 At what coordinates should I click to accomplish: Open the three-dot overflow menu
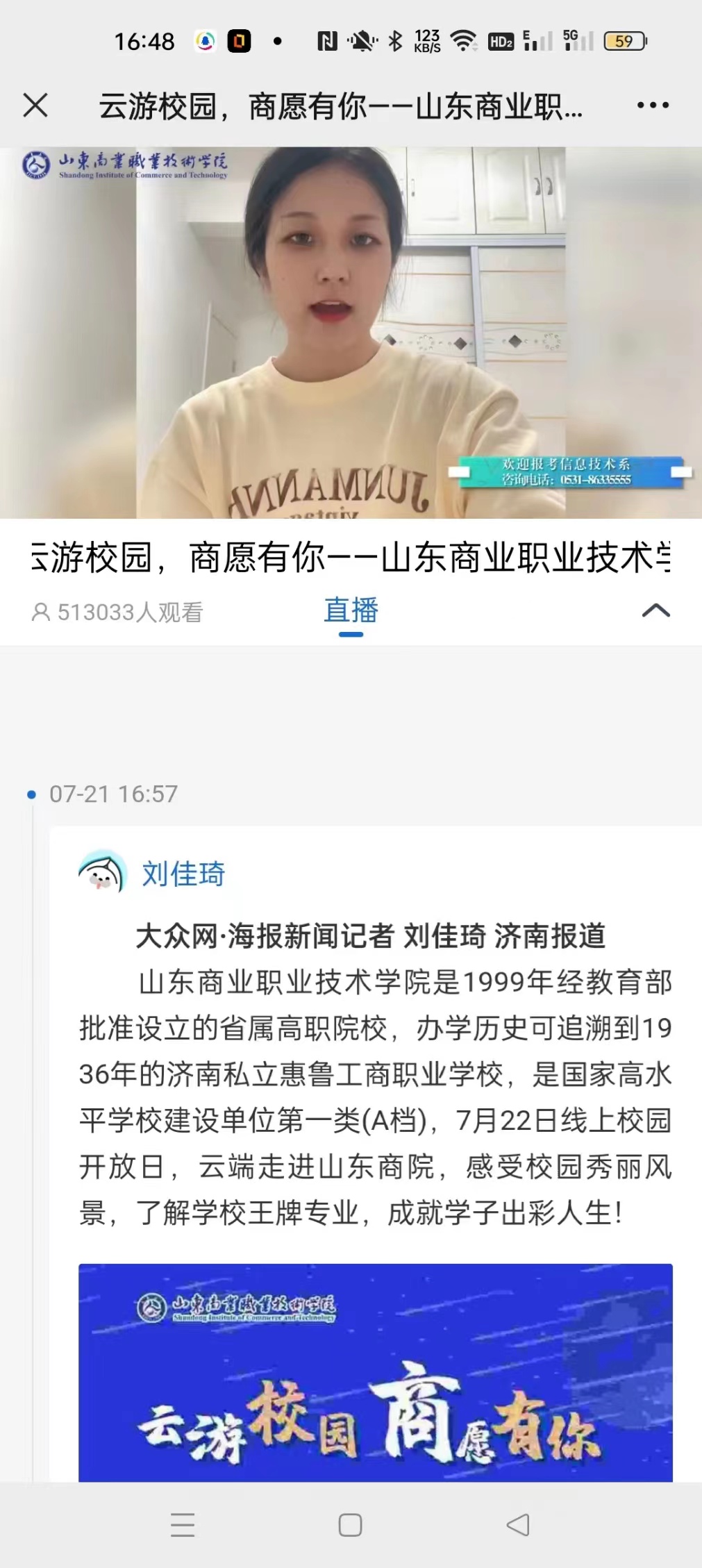tap(653, 106)
